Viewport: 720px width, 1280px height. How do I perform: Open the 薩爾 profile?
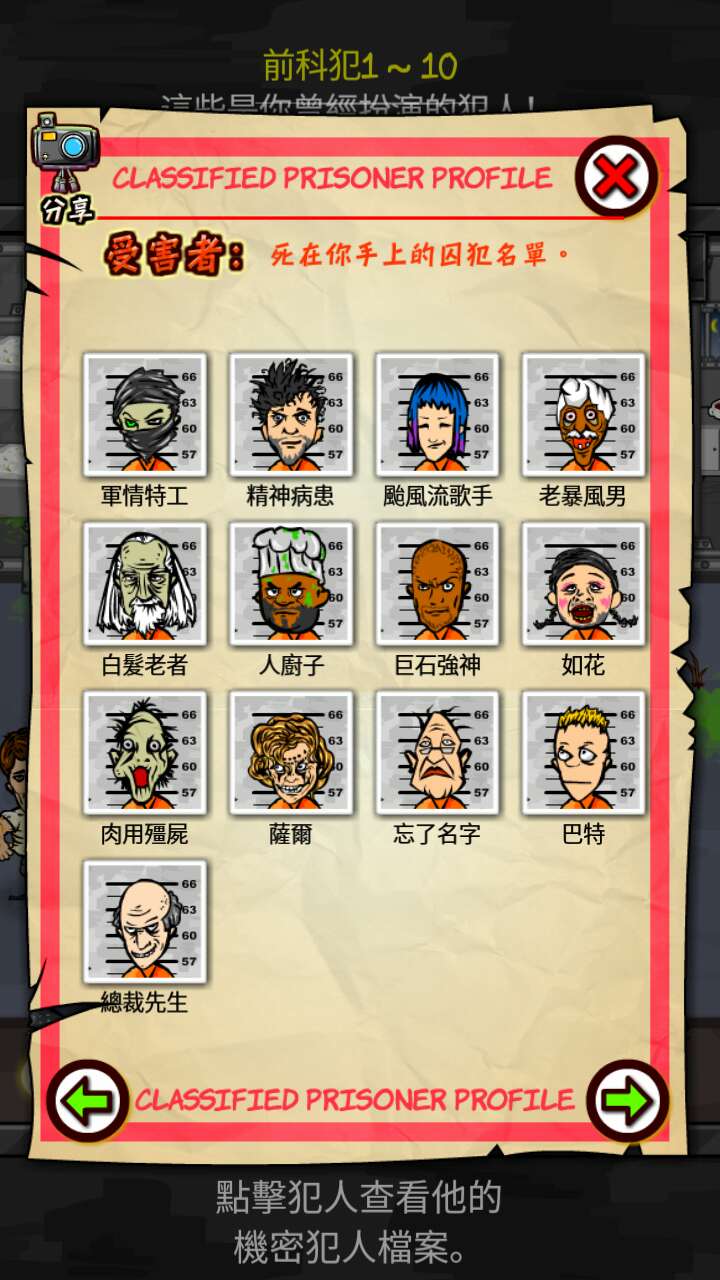tap(291, 752)
